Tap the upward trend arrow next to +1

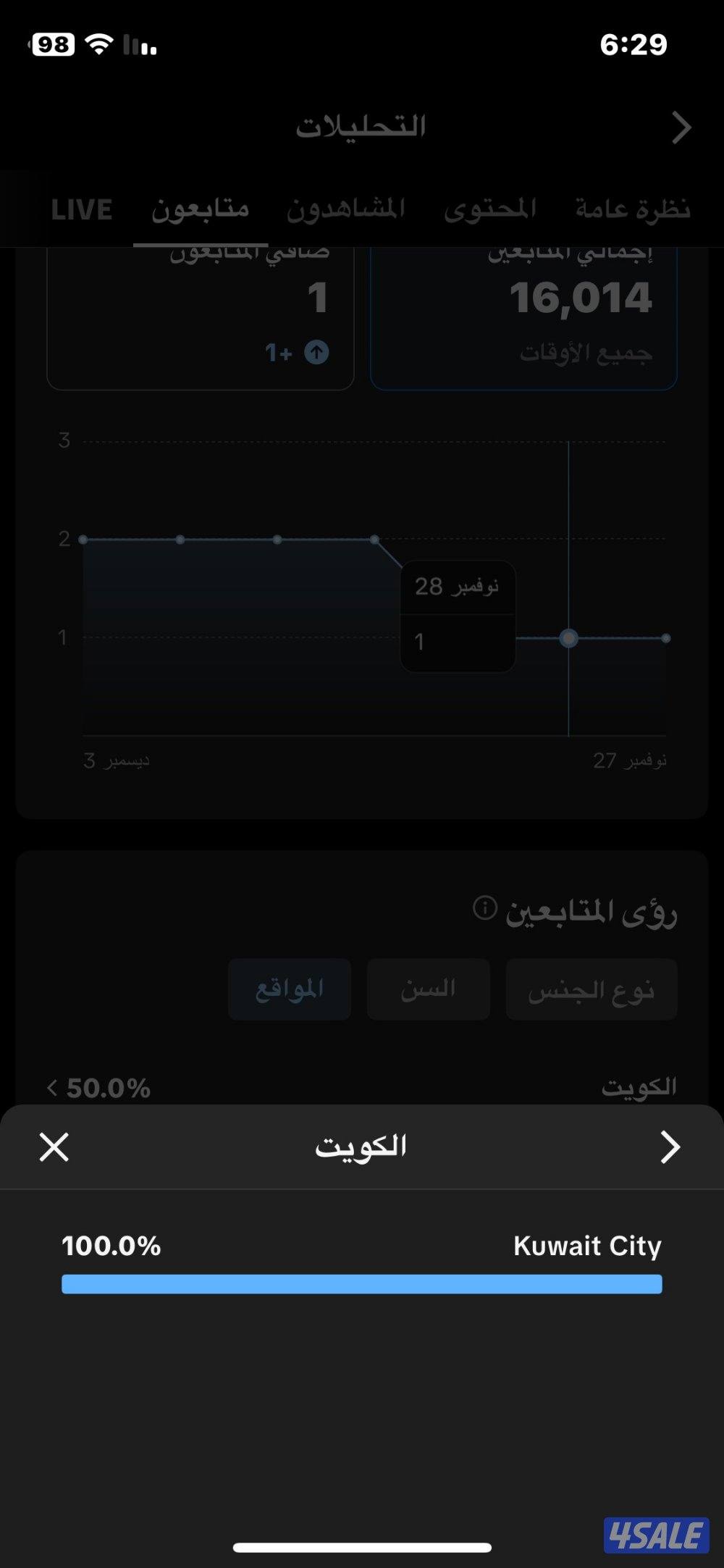(317, 353)
